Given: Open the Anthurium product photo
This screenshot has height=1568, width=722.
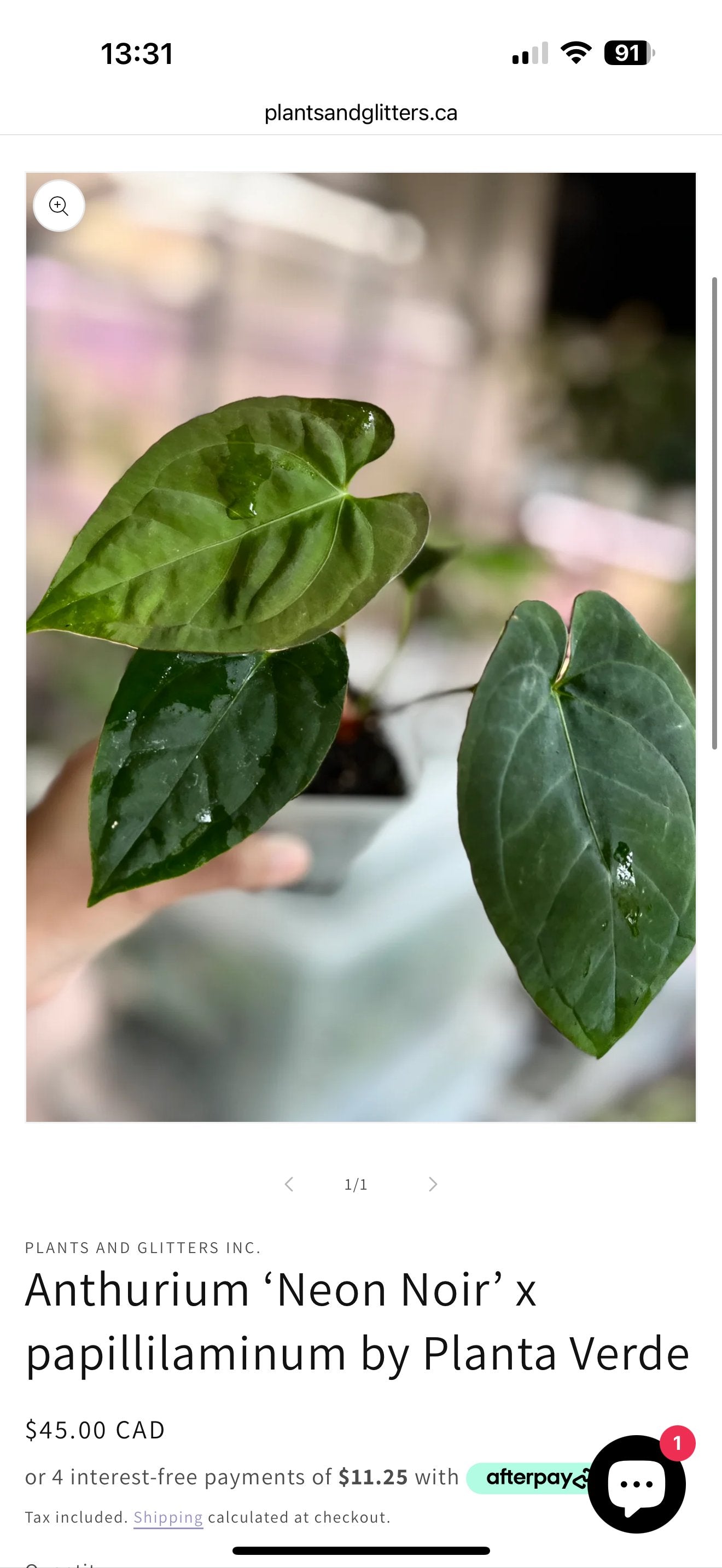Looking at the screenshot, I should click(x=360, y=646).
